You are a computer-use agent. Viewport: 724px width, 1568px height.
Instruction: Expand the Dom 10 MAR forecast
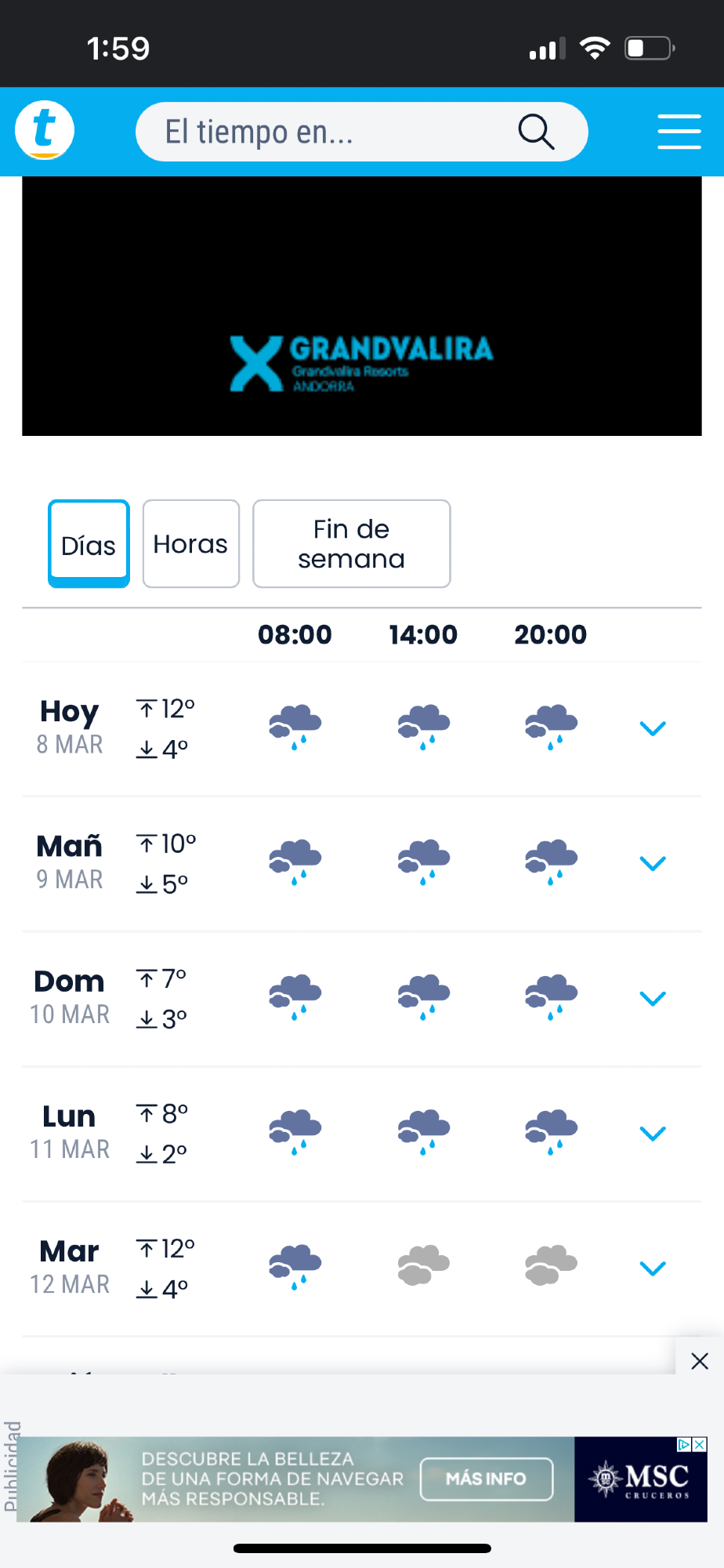click(x=652, y=998)
